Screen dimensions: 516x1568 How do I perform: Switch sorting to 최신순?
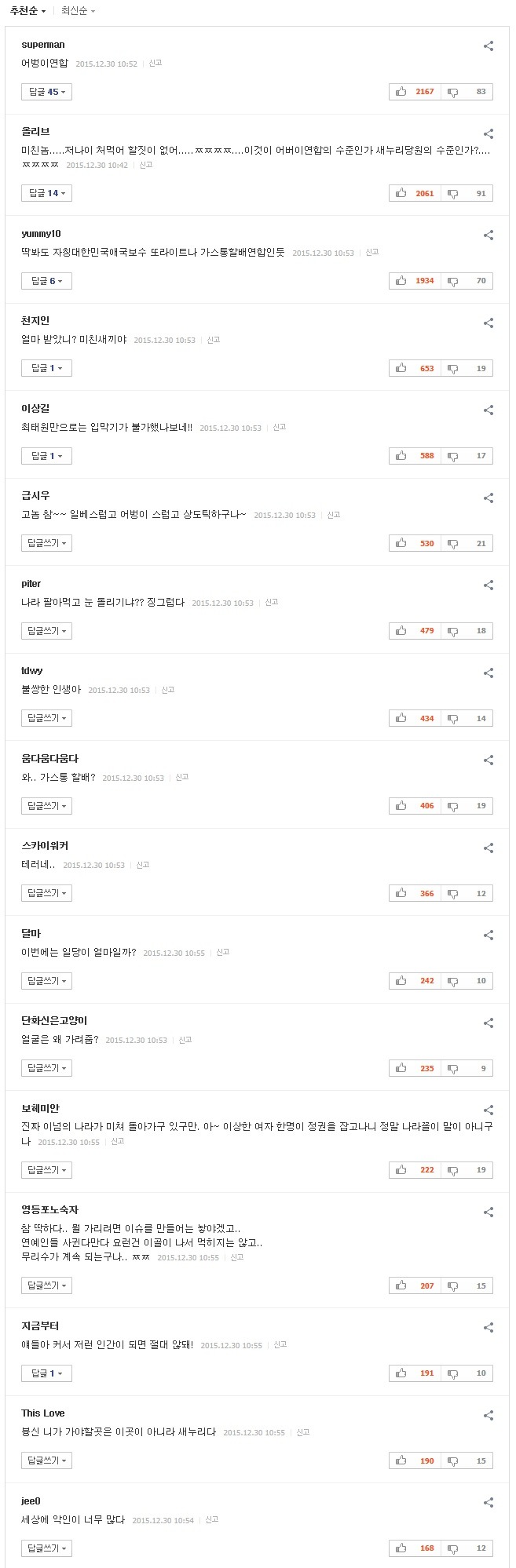click(78, 11)
